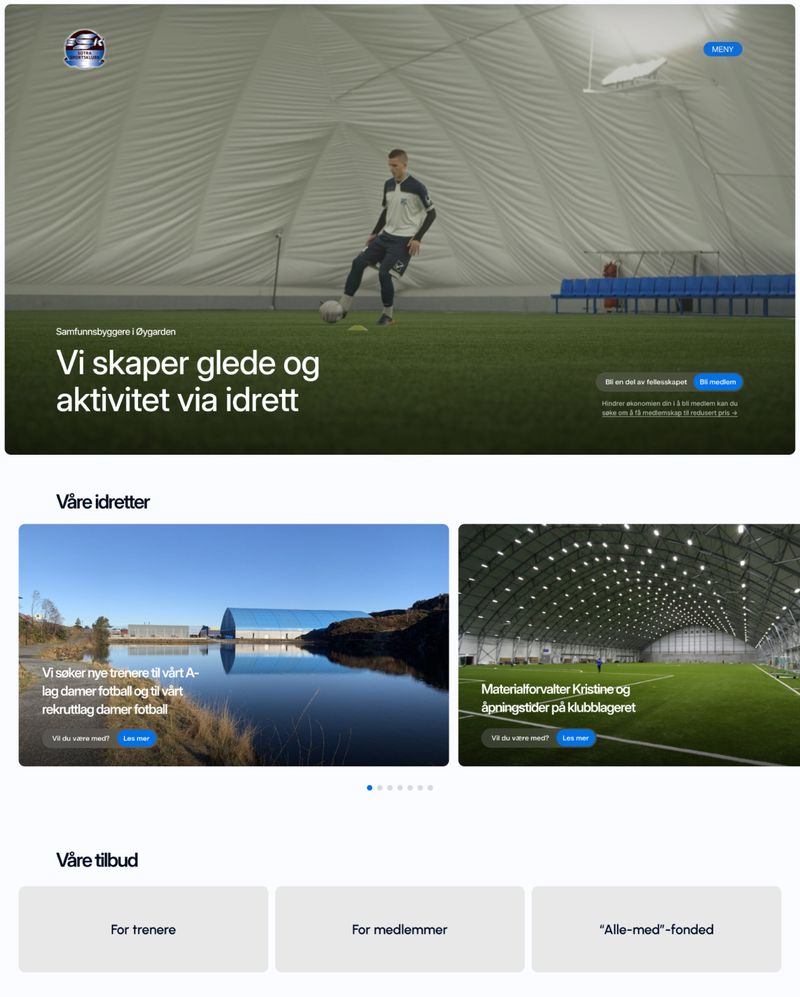Image resolution: width=800 pixels, height=997 pixels.
Task: Jump to the second carousel page dot
Action: (380, 788)
